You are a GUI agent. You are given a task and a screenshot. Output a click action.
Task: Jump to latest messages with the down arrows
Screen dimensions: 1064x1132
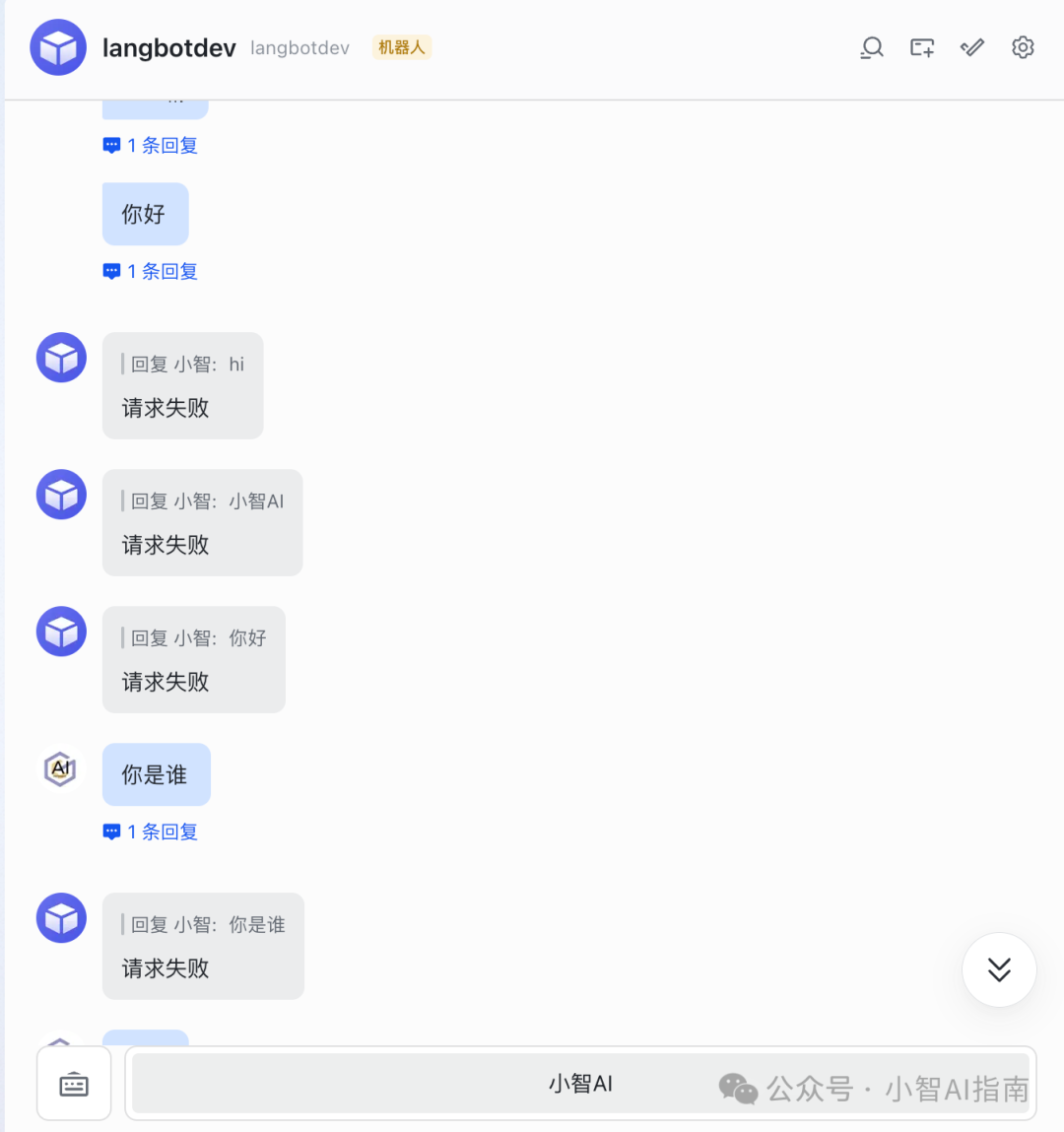(999, 969)
